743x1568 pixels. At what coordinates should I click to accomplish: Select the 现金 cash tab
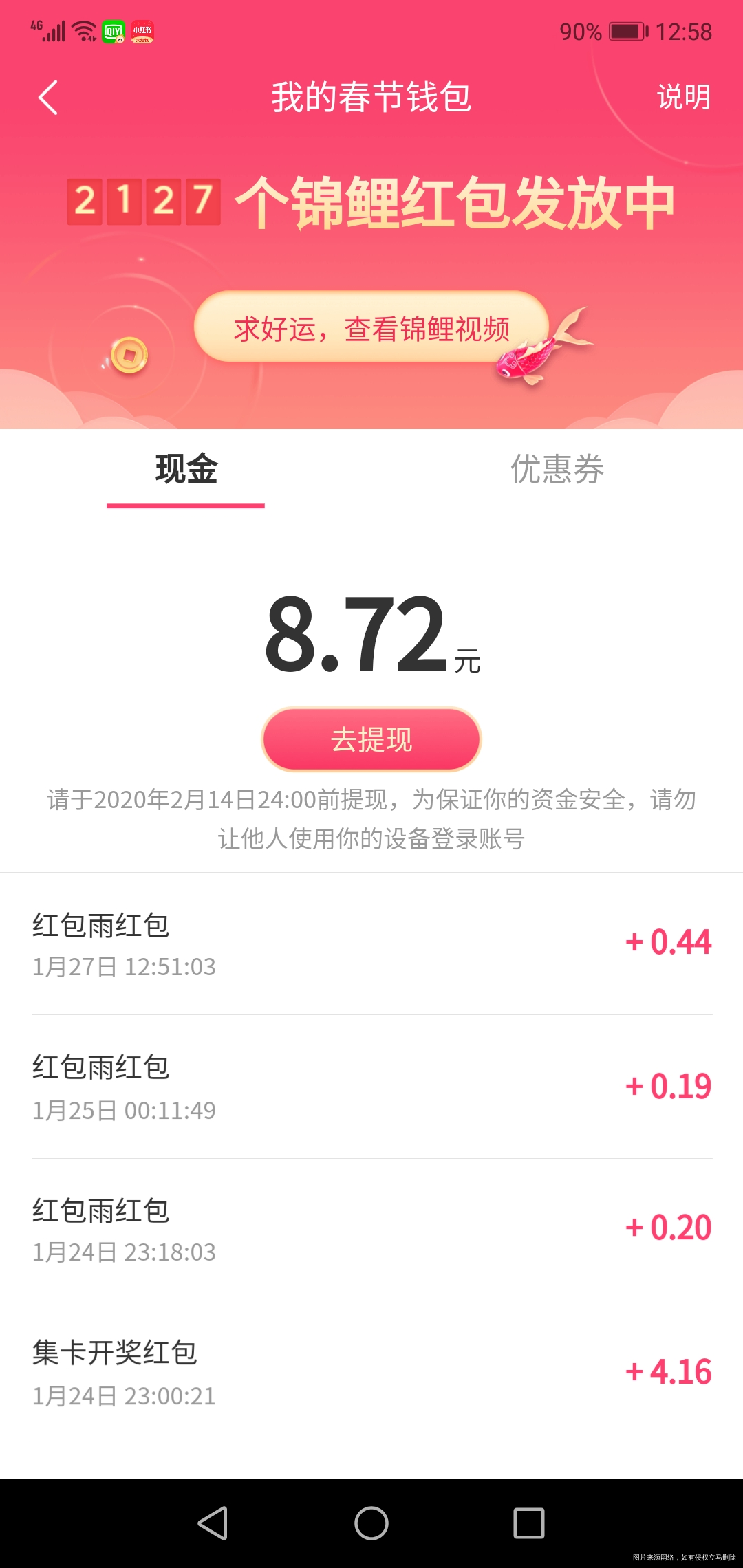click(186, 470)
